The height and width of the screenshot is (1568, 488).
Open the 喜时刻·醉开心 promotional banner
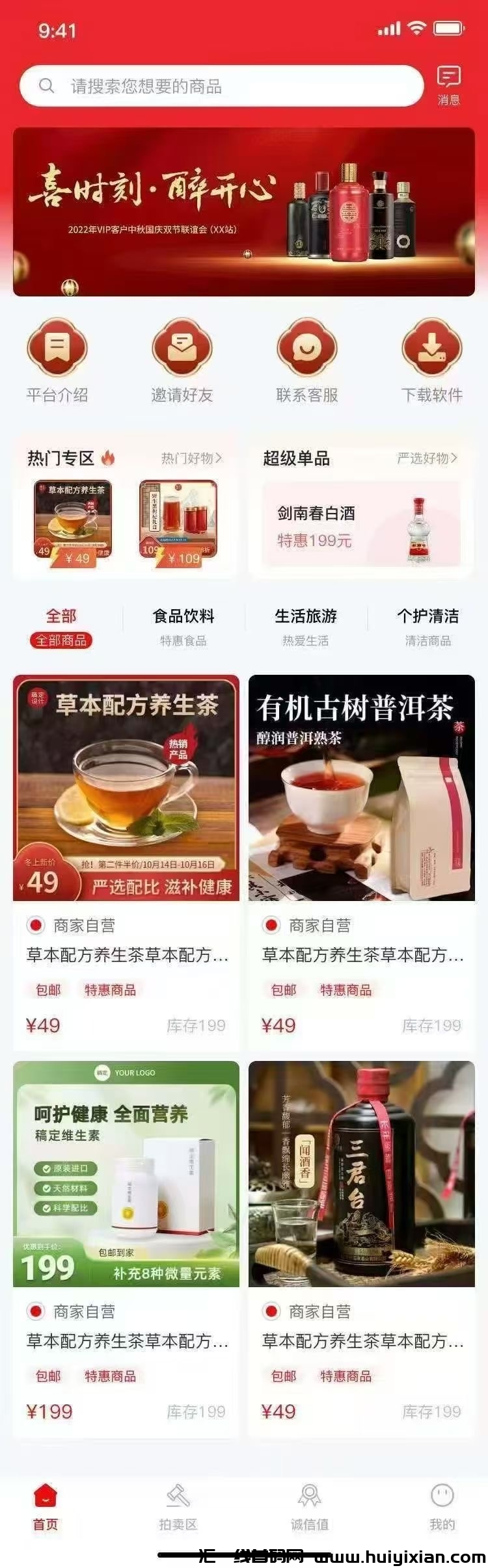[x=244, y=212]
